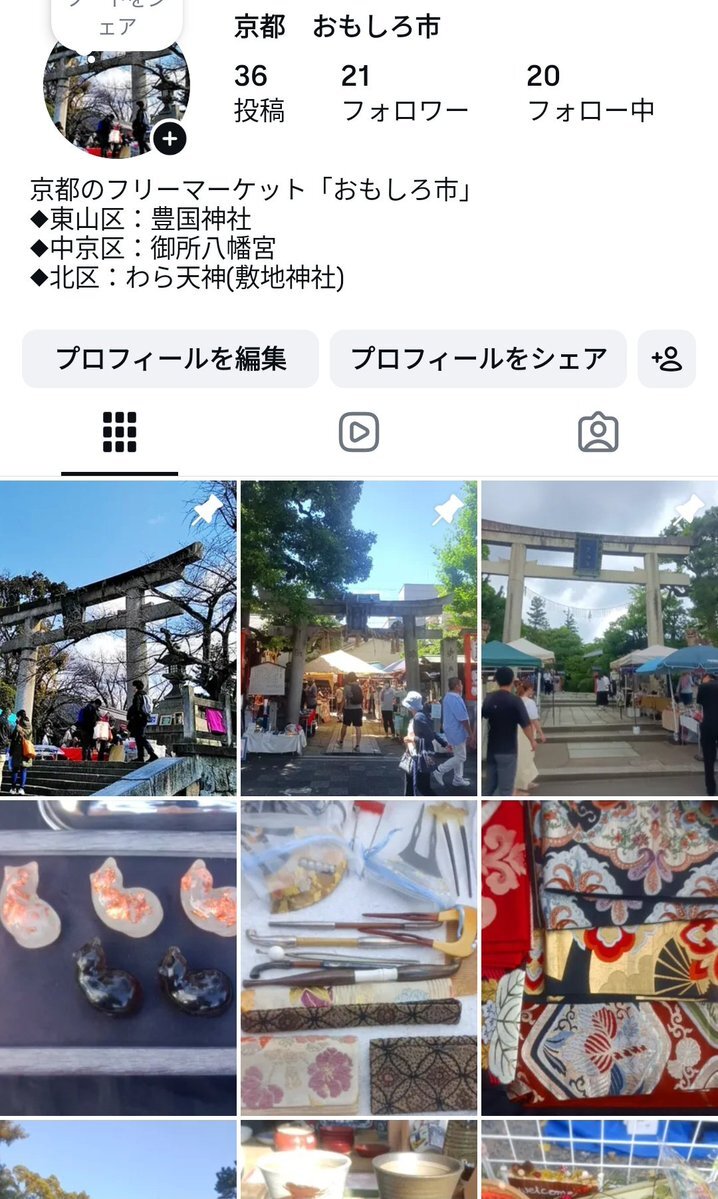Add a story via the plus badge
This screenshot has height=1199, width=718.
(169, 138)
